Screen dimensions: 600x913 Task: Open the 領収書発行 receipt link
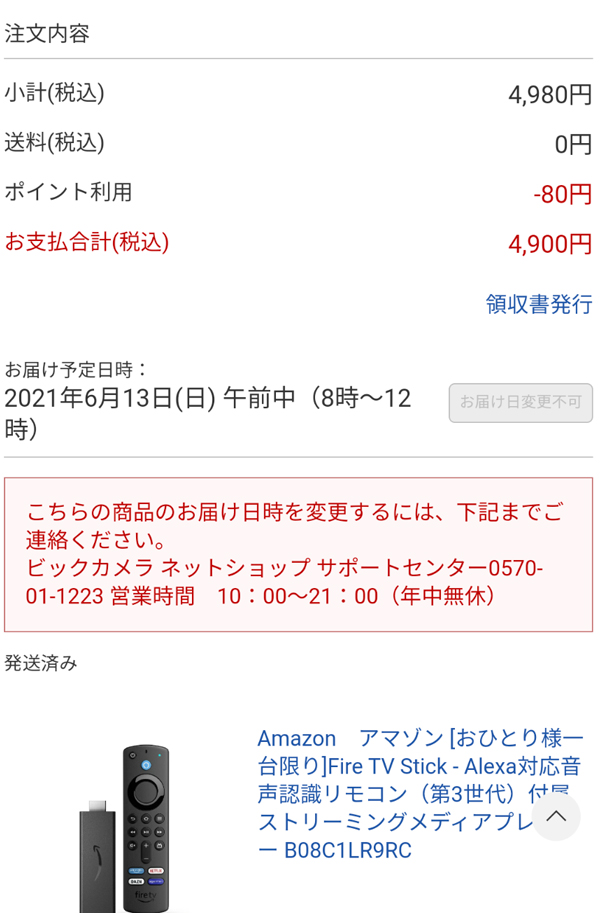pyautogui.click(x=539, y=304)
